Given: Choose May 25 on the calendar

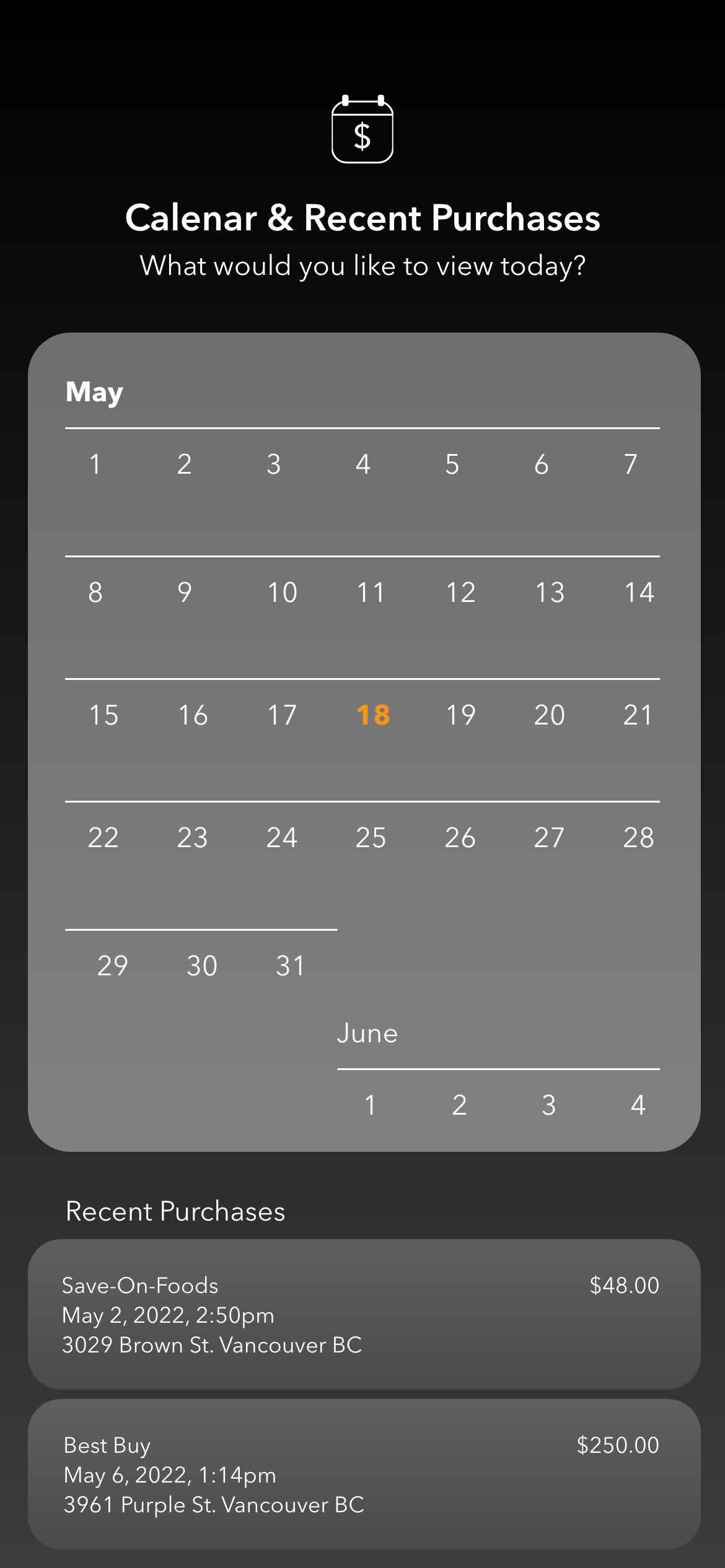Looking at the screenshot, I should tap(371, 837).
